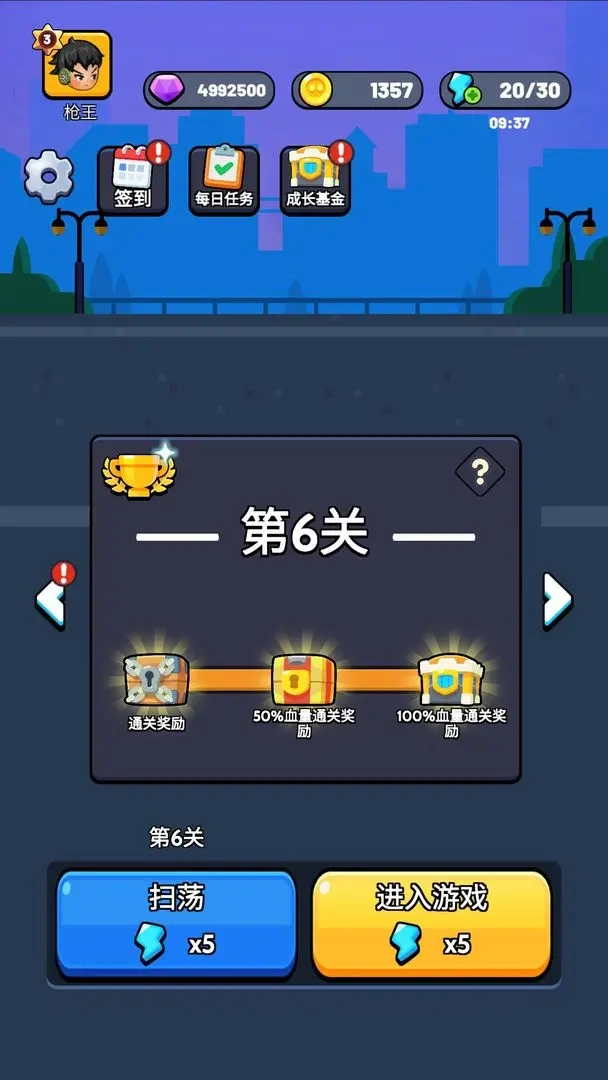Open 每日任务 daily tasks
The height and width of the screenshot is (1080, 608).
point(225,180)
